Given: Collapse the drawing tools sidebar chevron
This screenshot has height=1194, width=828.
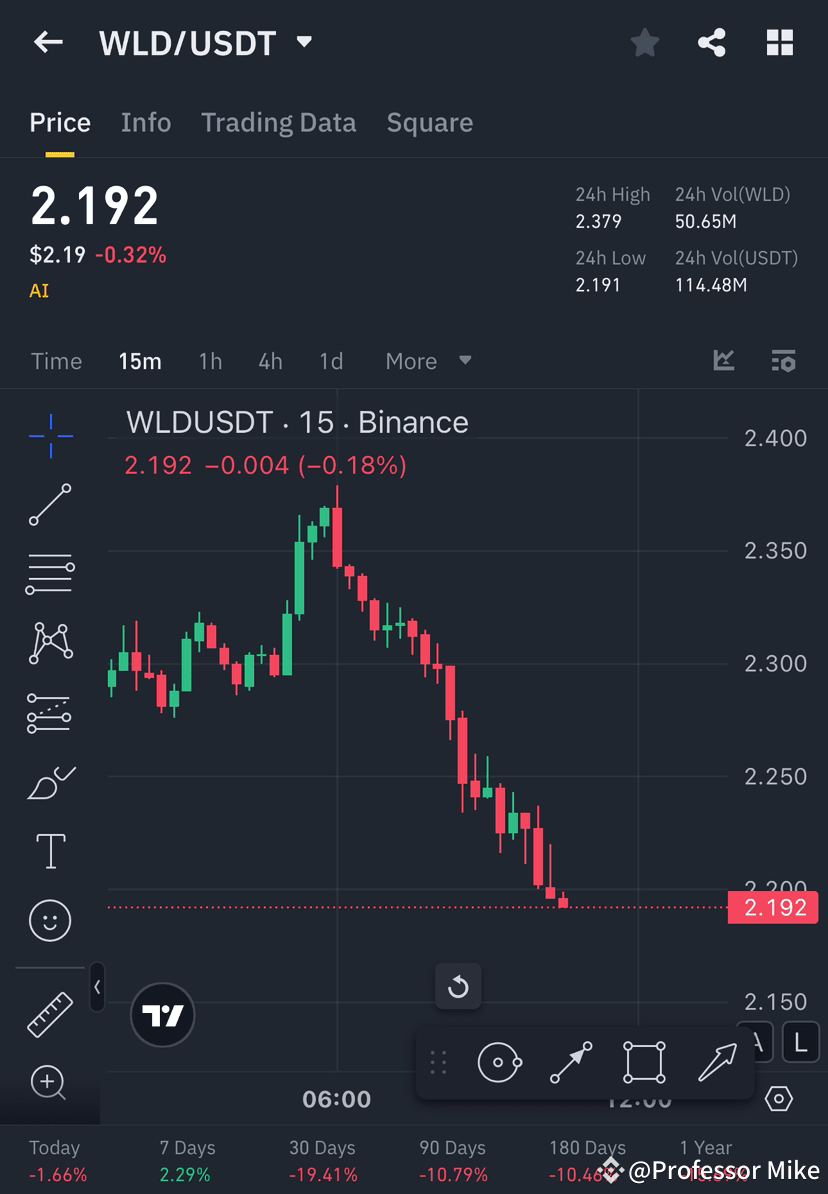Looking at the screenshot, I should tap(97, 988).
